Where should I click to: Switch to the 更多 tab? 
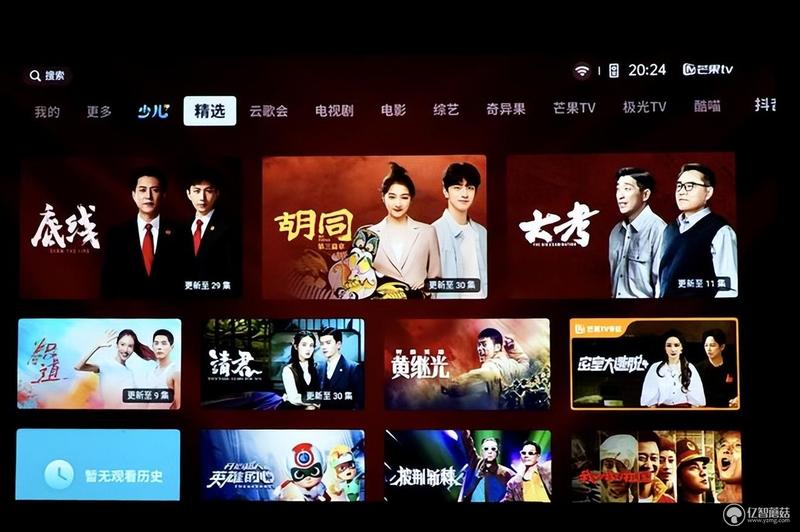(x=99, y=111)
